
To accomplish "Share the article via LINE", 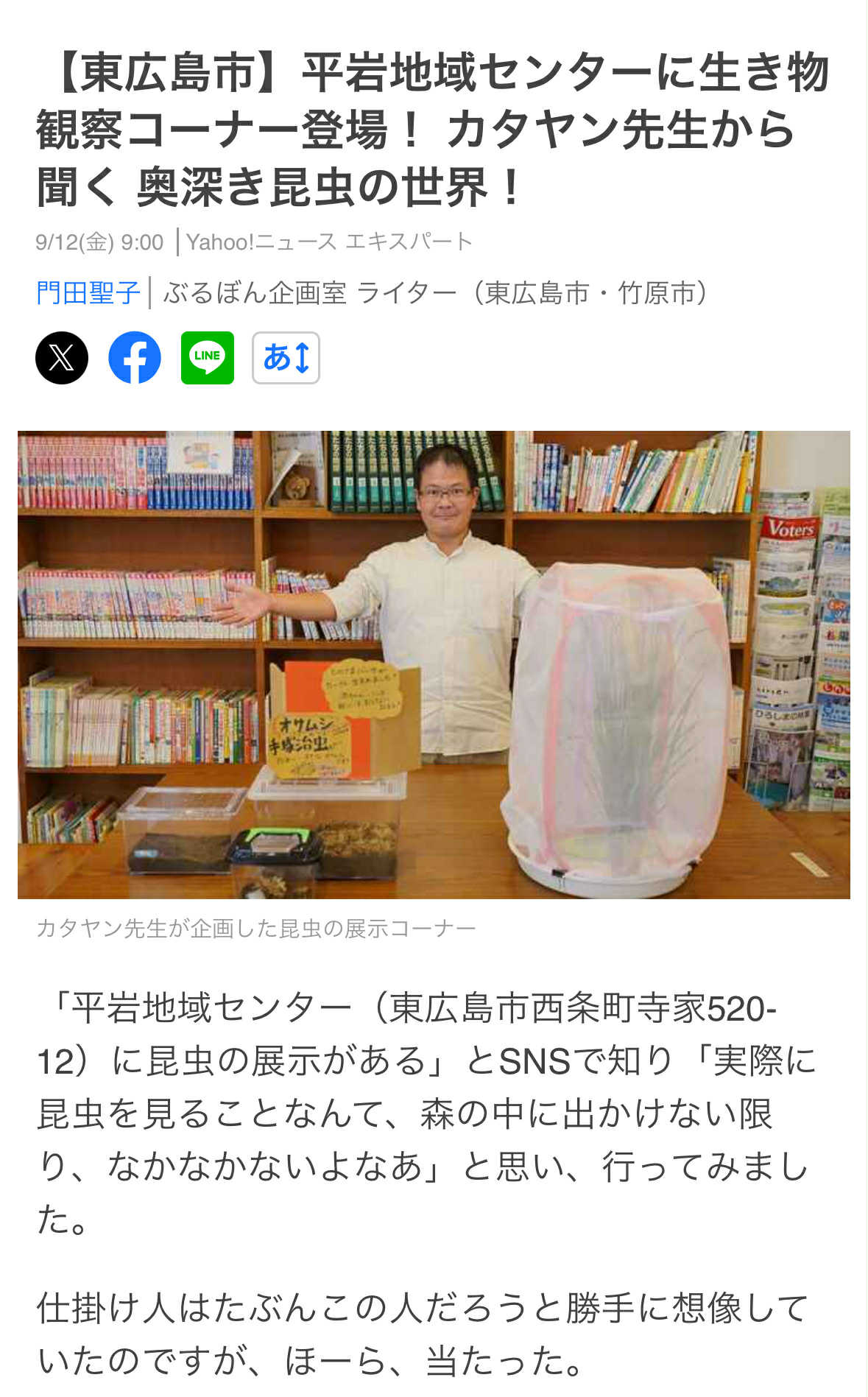I will pos(208,358).
